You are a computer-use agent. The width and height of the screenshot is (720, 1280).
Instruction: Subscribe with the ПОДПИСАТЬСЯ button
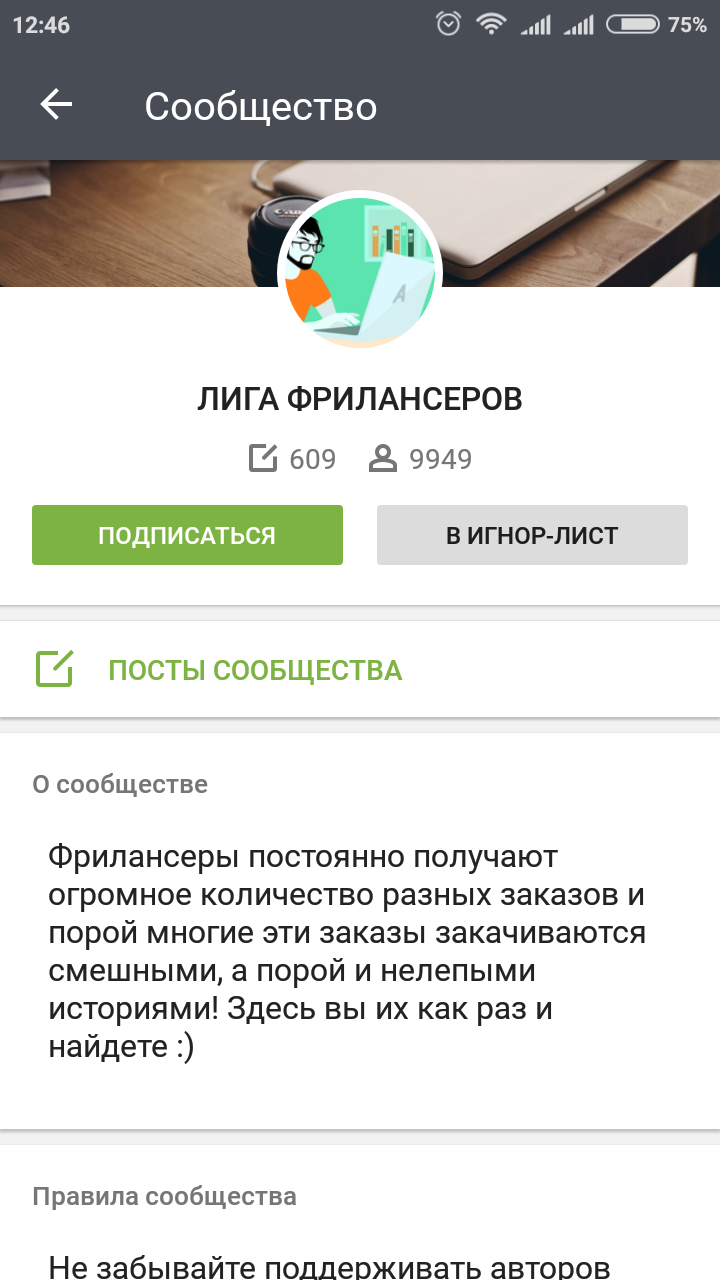tap(187, 535)
